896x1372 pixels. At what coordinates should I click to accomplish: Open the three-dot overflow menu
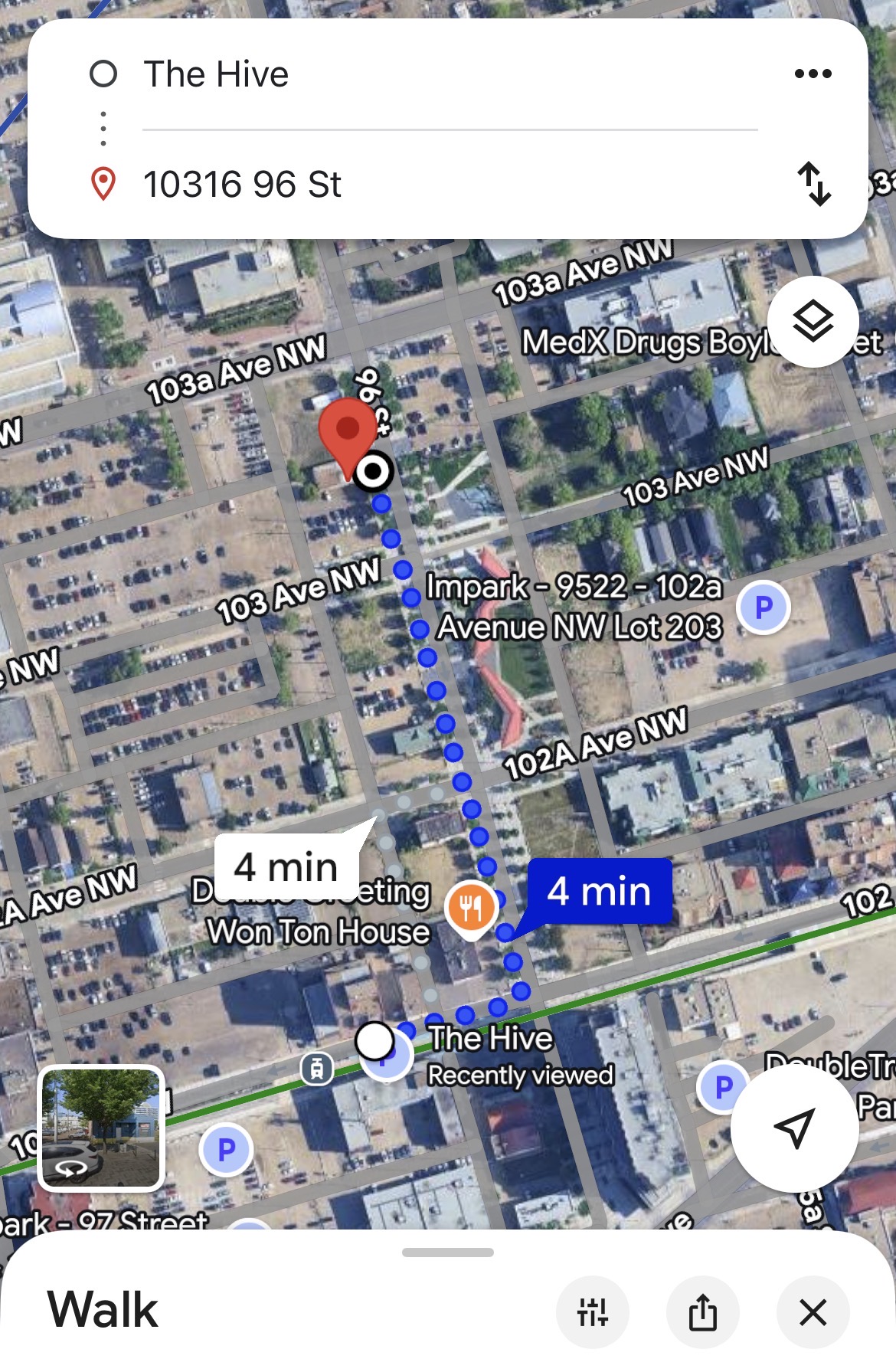click(813, 74)
